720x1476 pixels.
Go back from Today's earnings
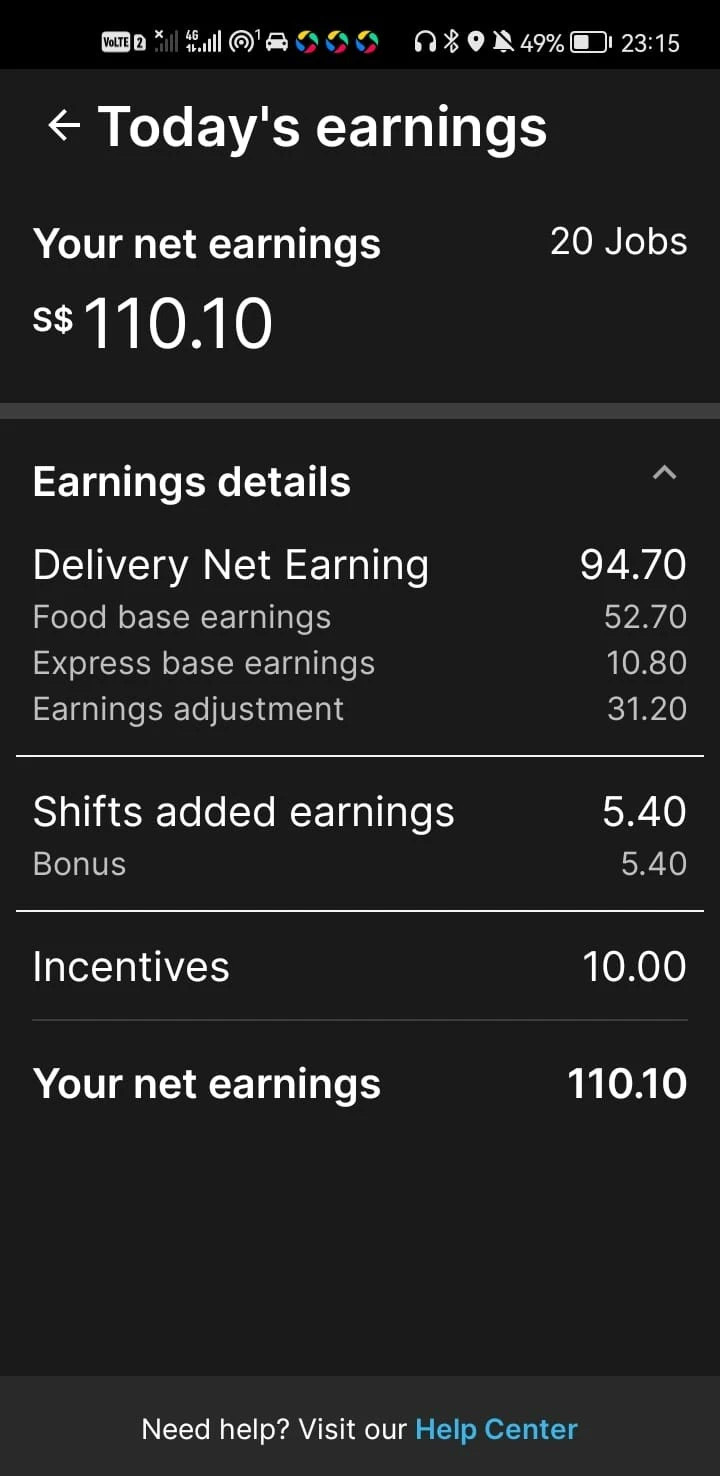pos(64,127)
